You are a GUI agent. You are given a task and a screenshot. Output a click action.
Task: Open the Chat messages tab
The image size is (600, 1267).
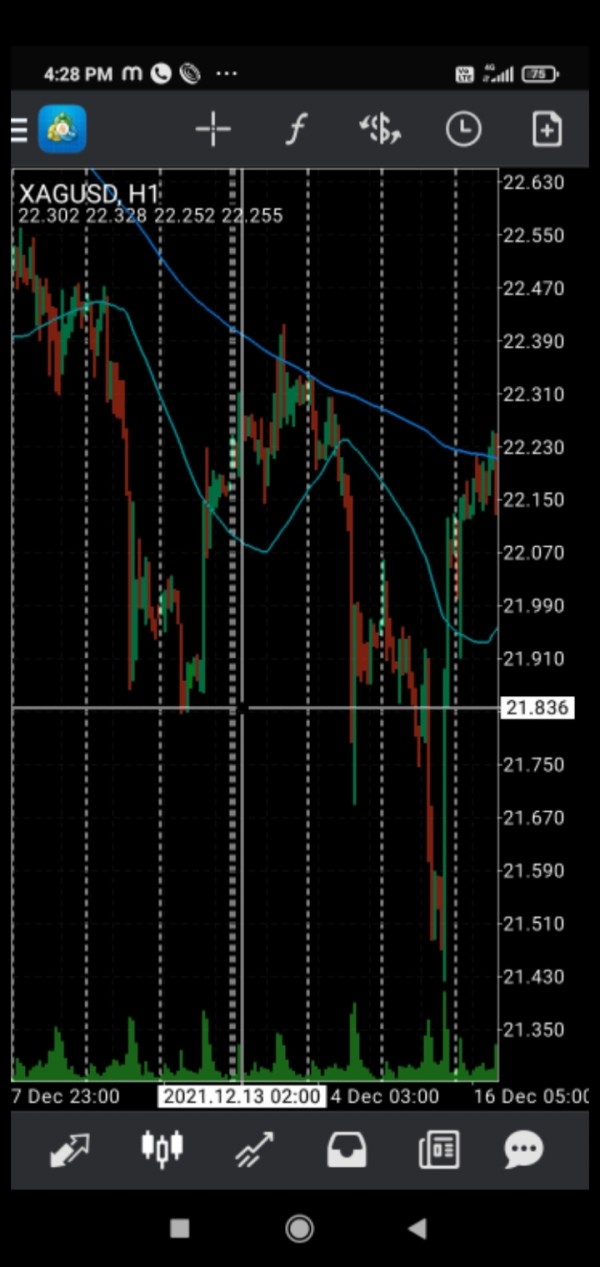[x=524, y=1149]
